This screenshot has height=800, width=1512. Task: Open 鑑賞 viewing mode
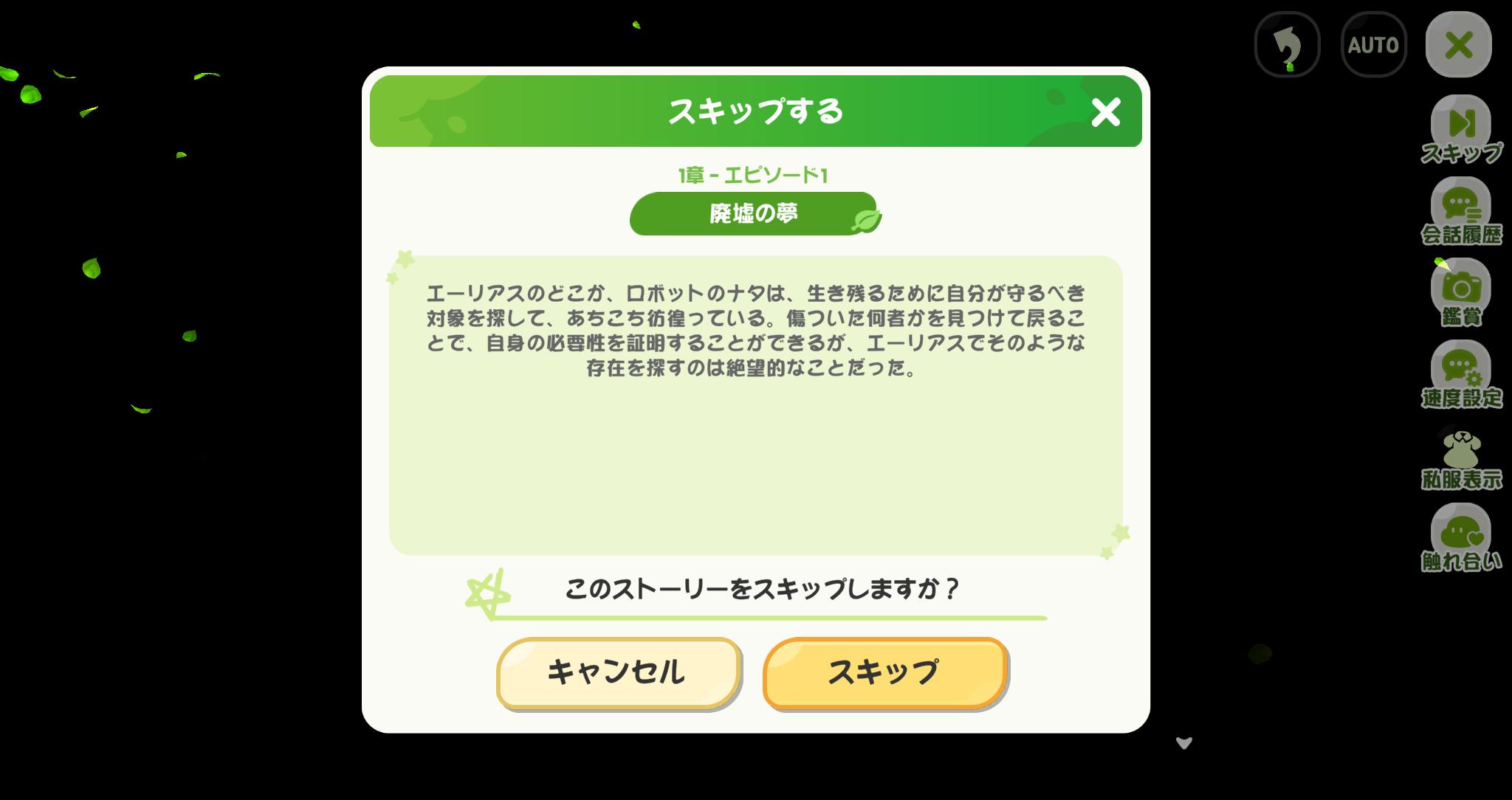click(x=1461, y=294)
